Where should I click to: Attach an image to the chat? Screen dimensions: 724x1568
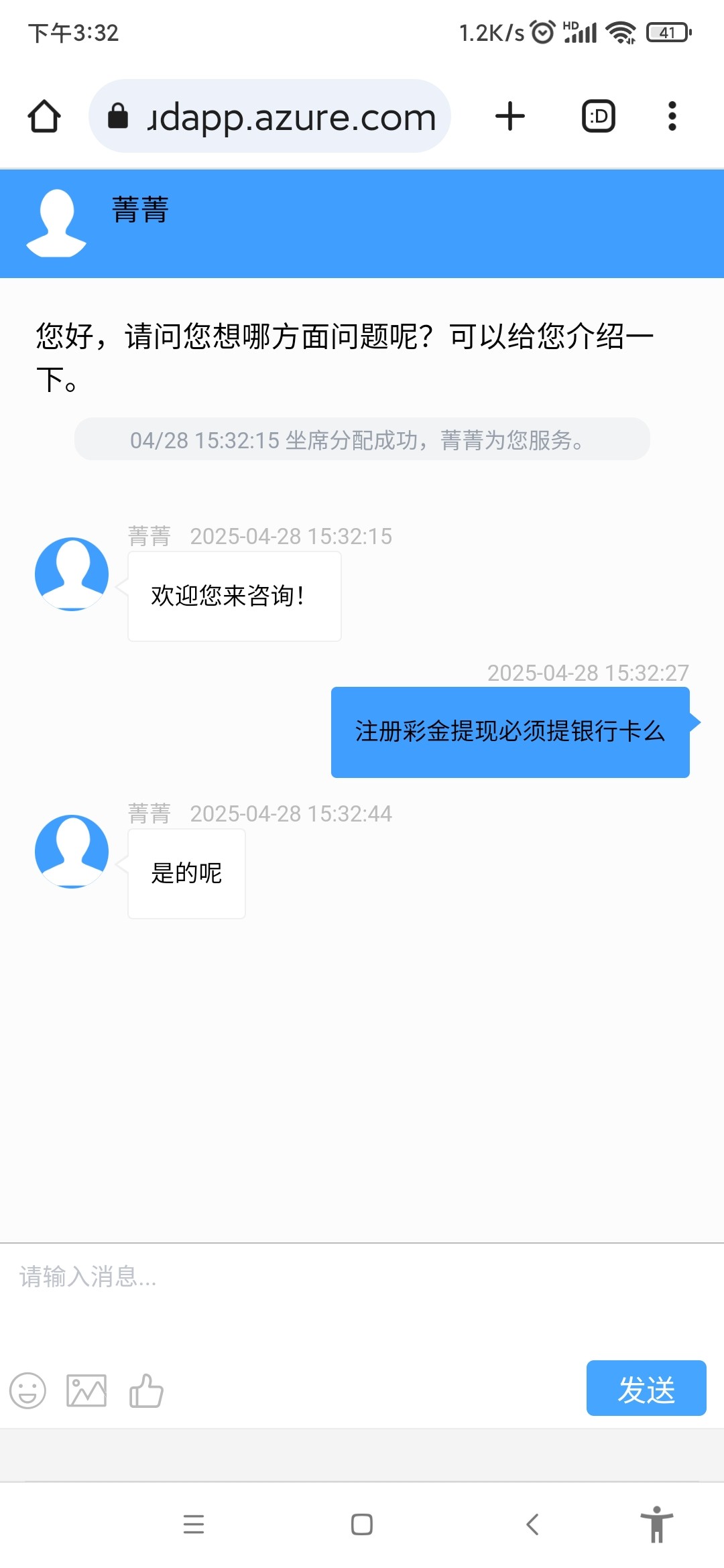[86, 1390]
